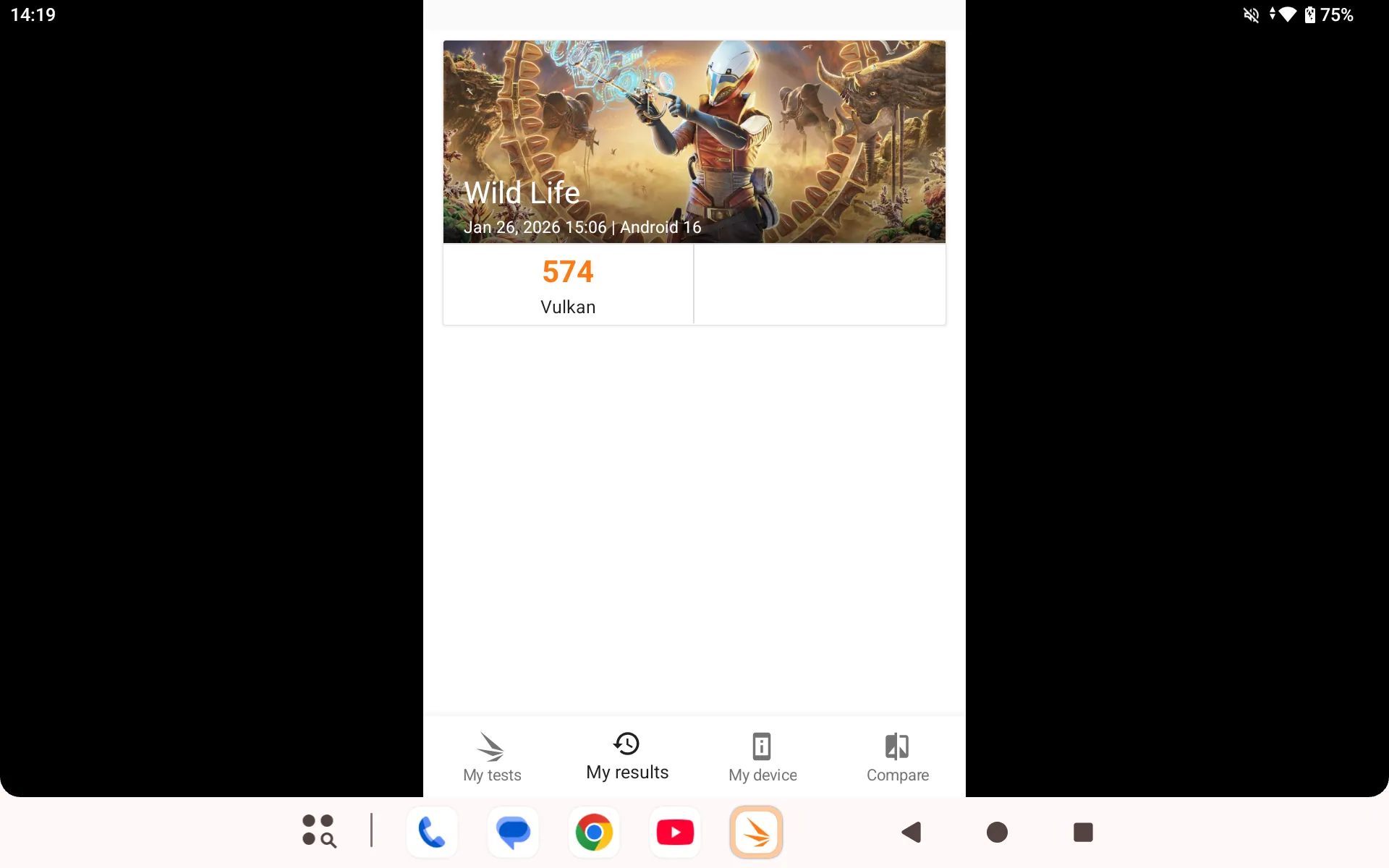This screenshot has width=1389, height=868.
Task: Launch the Phone app from taskbar
Action: tap(432, 833)
